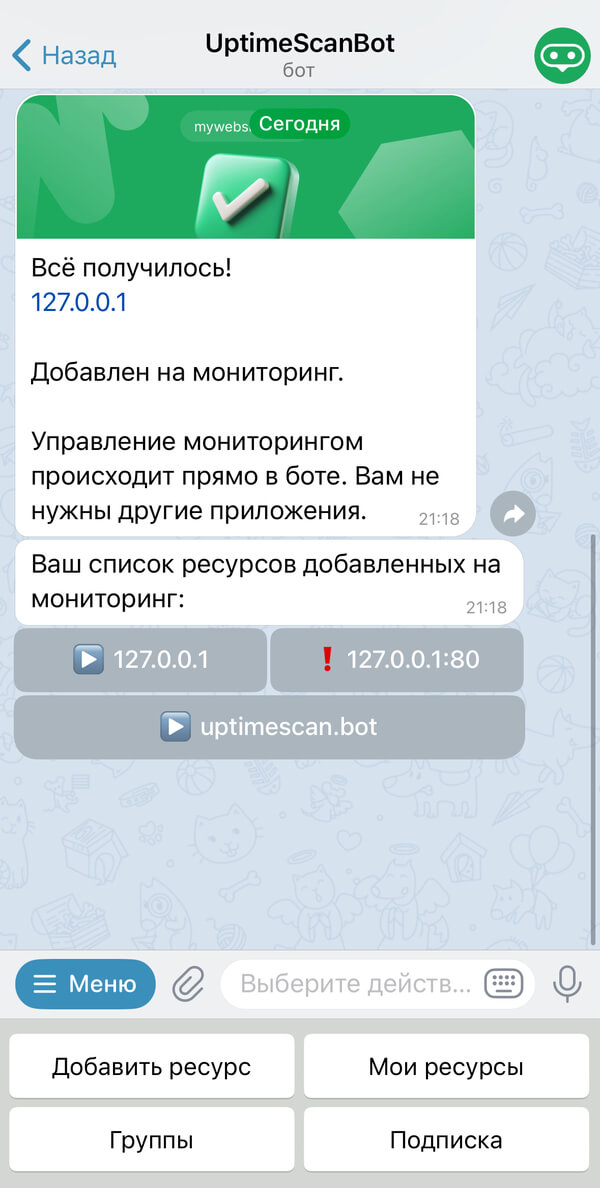View Подписка options

coord(446,1140)
